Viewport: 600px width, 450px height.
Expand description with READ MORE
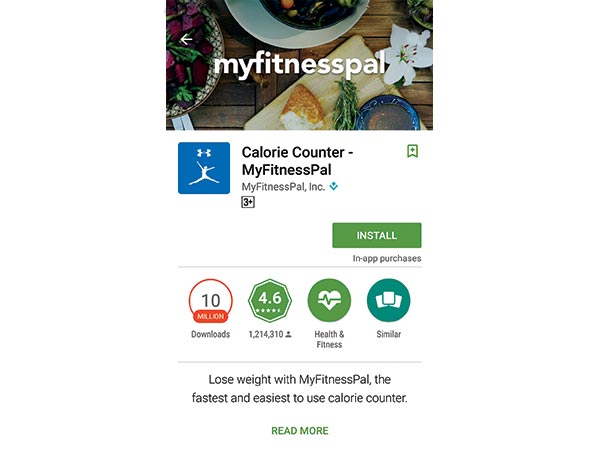pyautogui.click(x=299, y=431)
